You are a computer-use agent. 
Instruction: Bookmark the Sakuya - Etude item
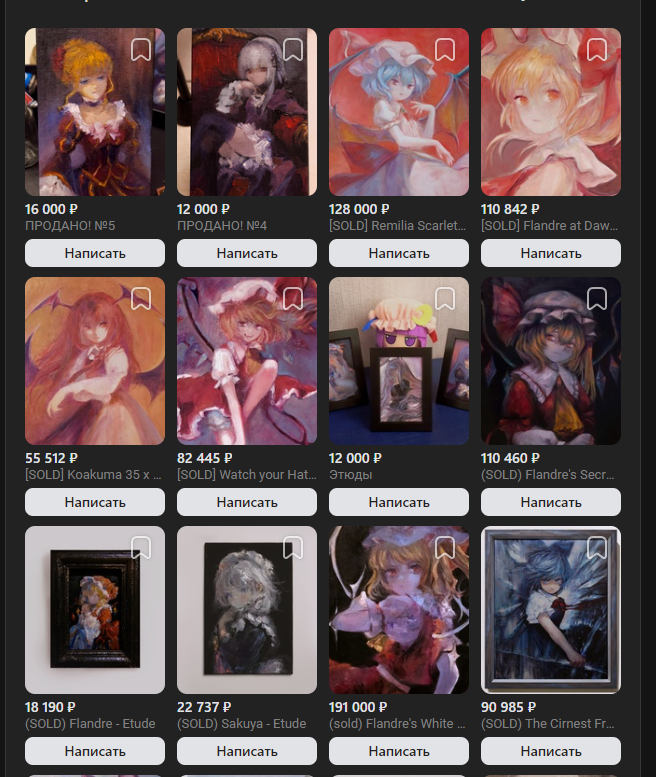point(293,548)
